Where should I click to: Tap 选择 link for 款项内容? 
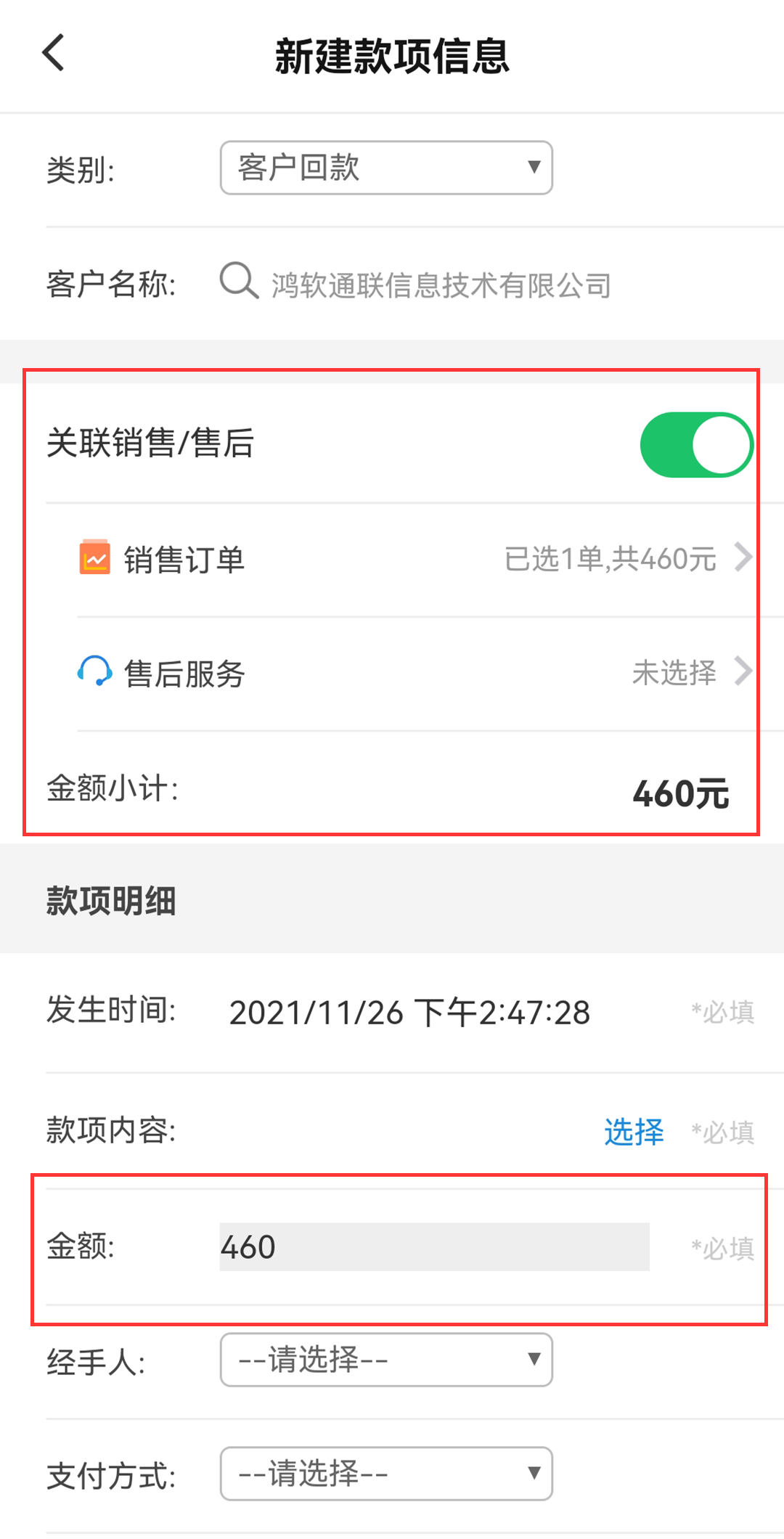pos(634,1132)
